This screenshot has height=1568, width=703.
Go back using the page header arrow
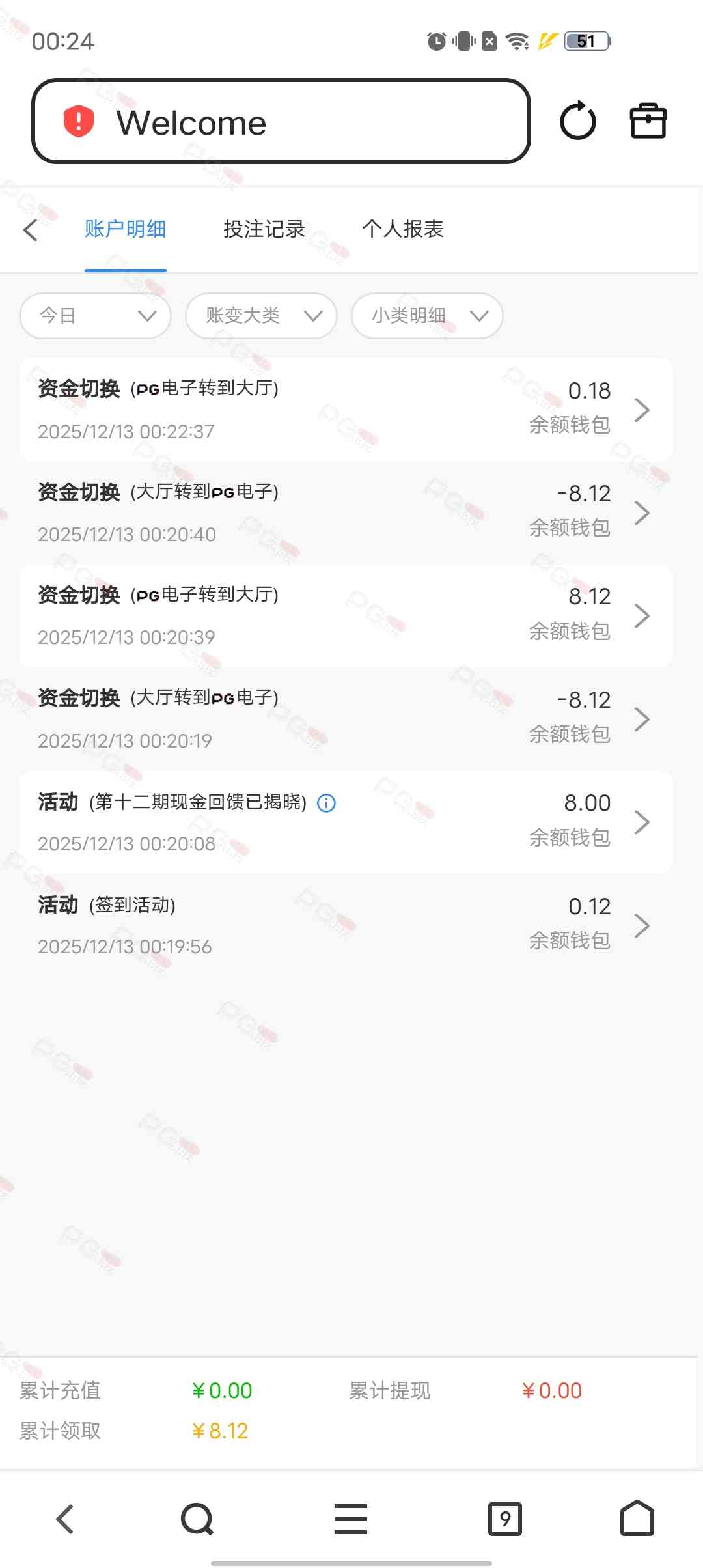(31, 229)
